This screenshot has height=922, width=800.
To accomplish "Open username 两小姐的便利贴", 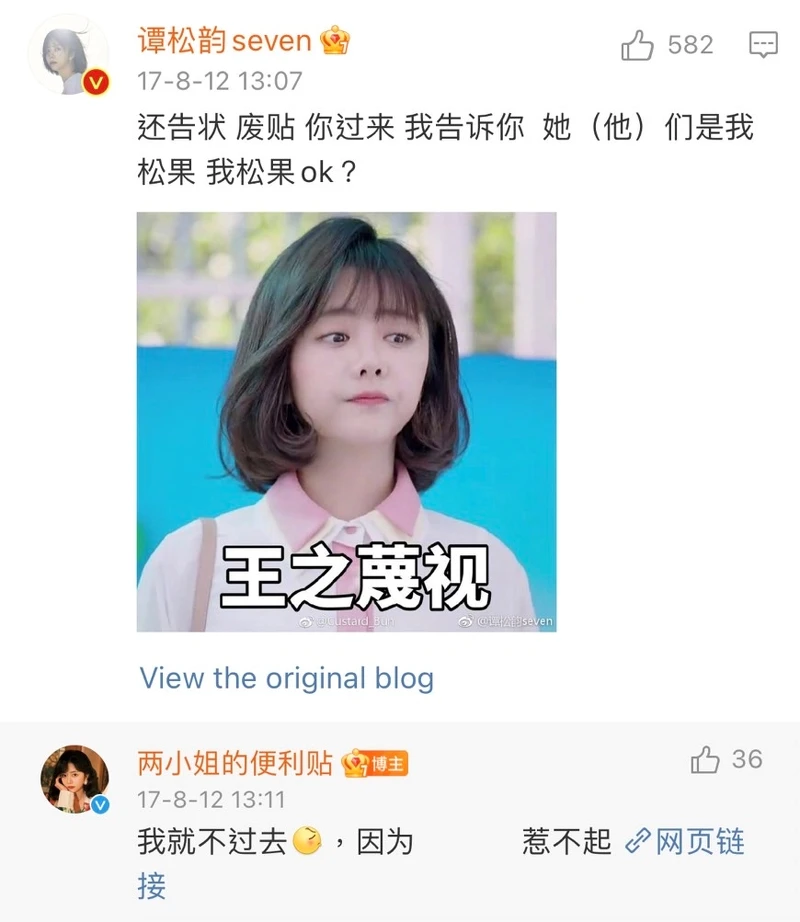I will (x=234, y=764).
